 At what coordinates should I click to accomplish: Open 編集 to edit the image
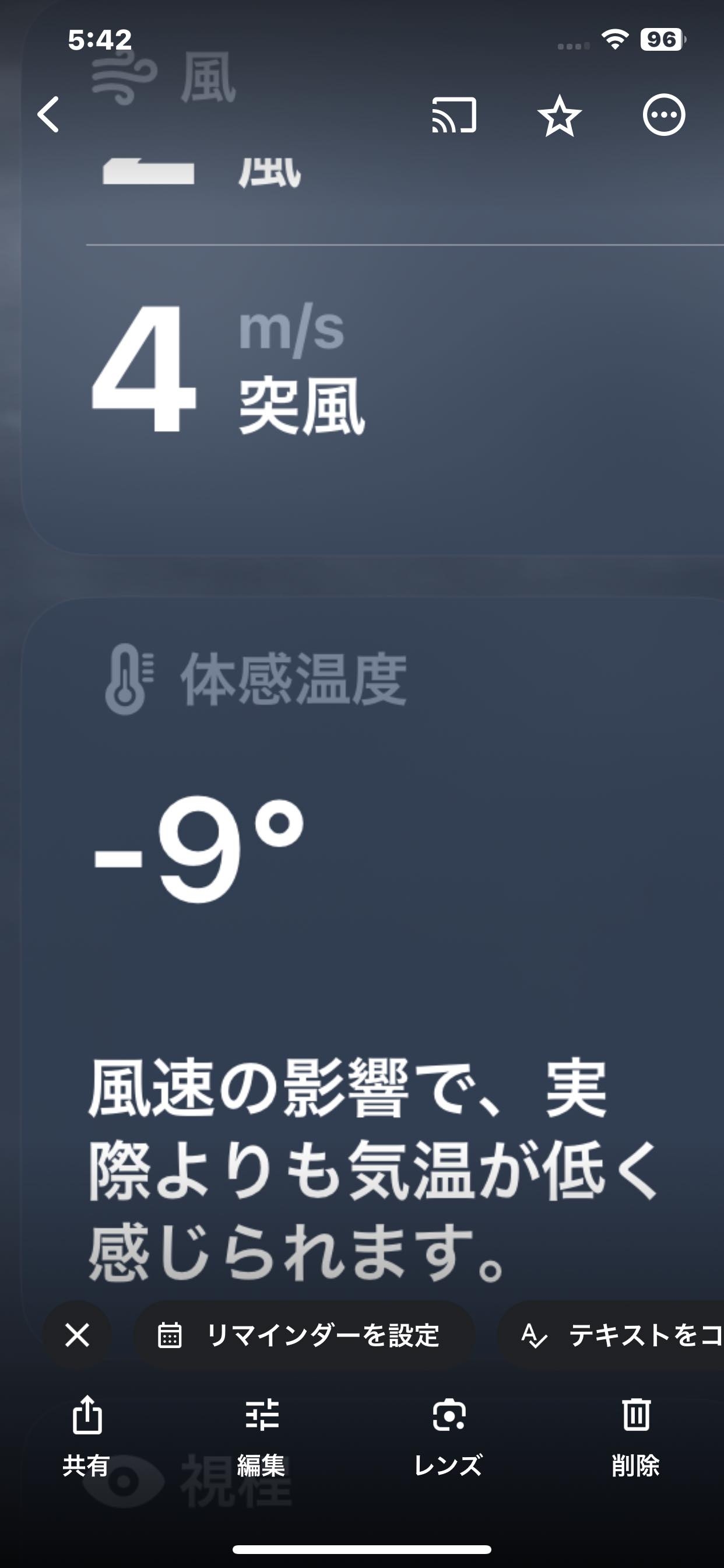(x=262, y=1436)
